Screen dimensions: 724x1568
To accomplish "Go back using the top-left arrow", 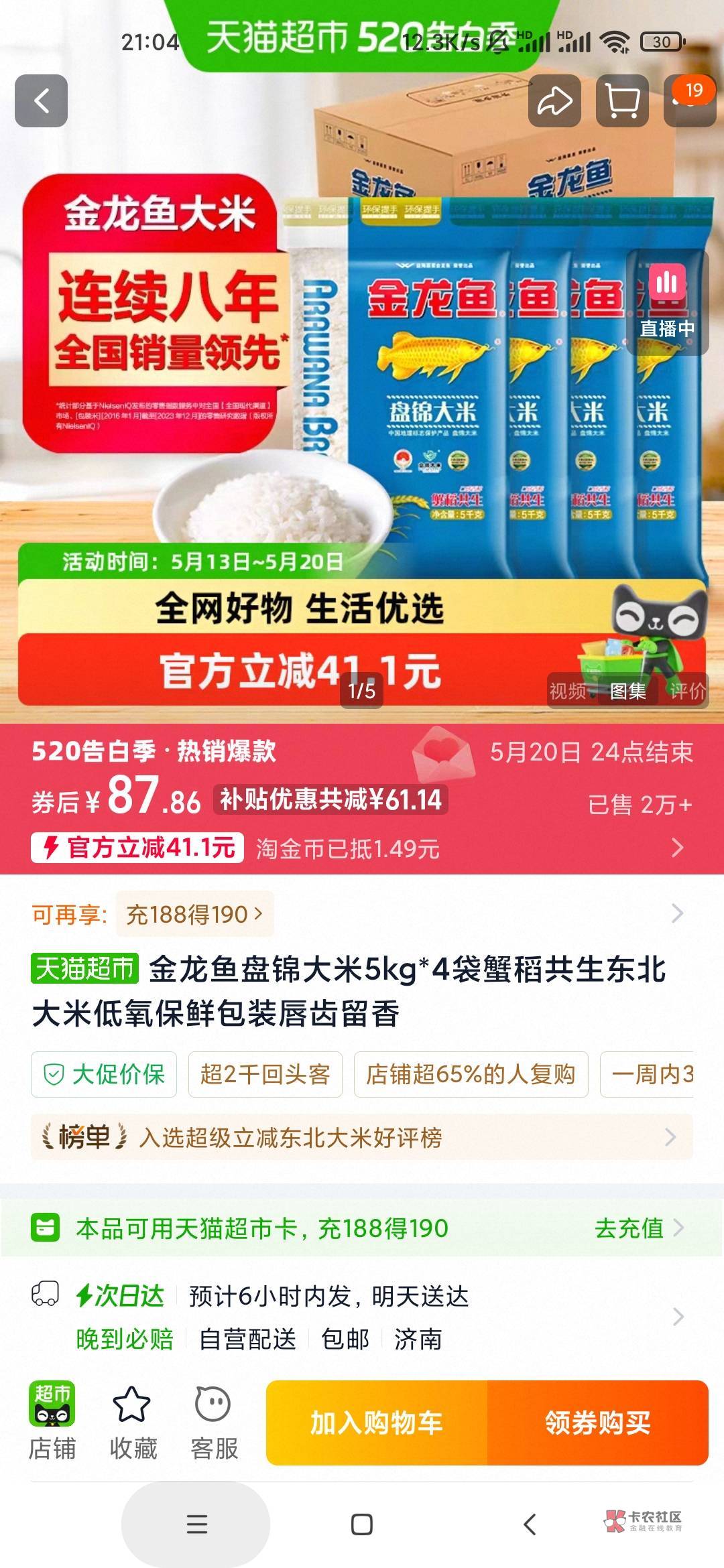I will coord(42,101).
